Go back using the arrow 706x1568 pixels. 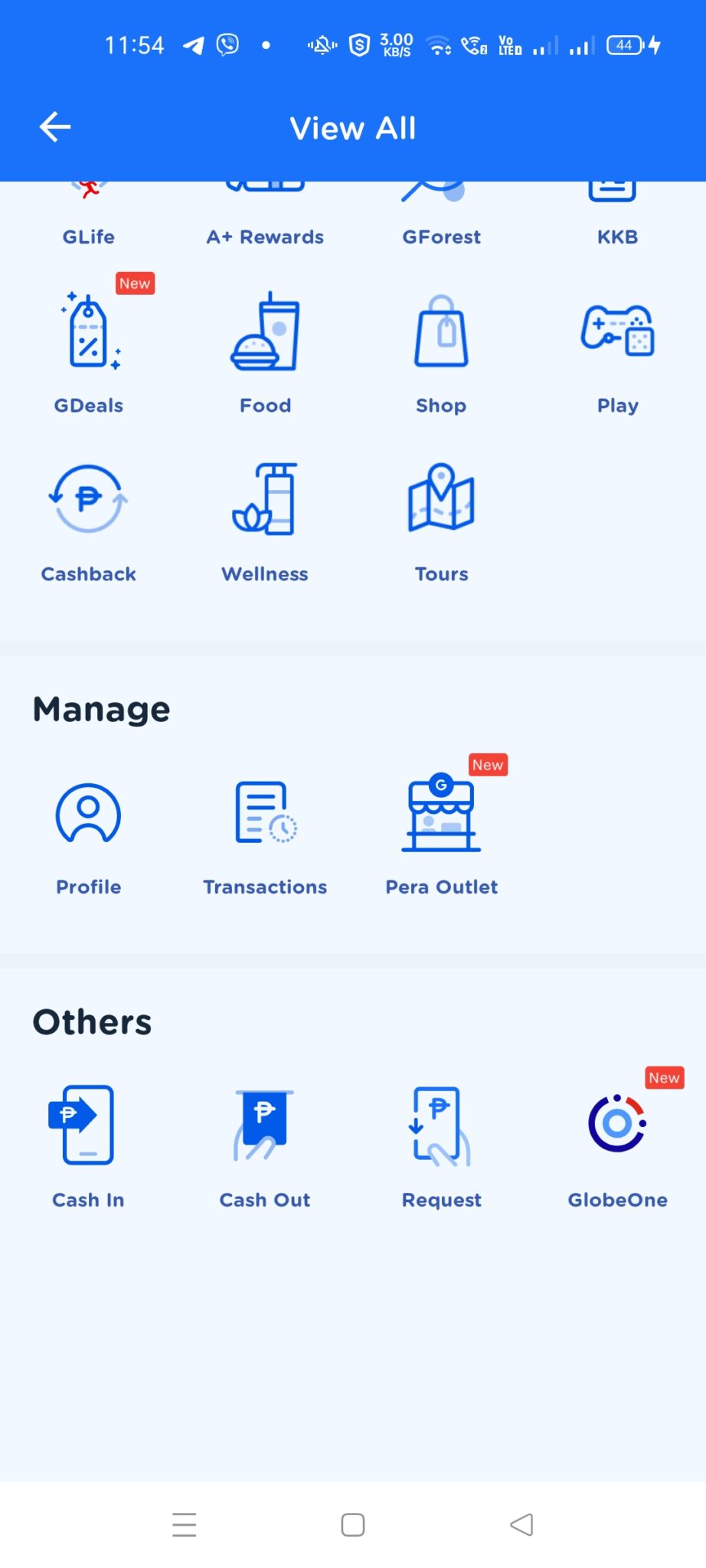pos(54,126)
